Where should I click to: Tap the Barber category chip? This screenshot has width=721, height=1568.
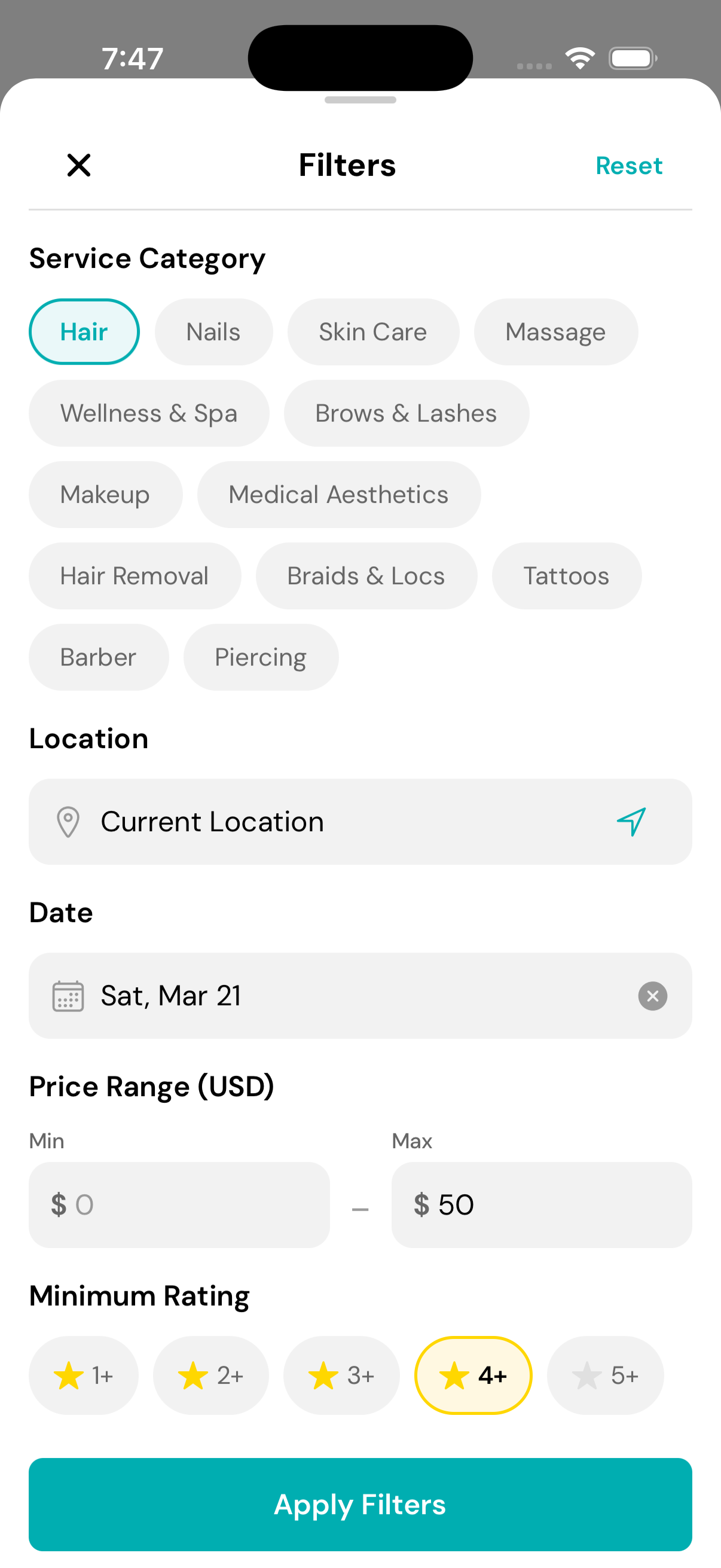99,657
